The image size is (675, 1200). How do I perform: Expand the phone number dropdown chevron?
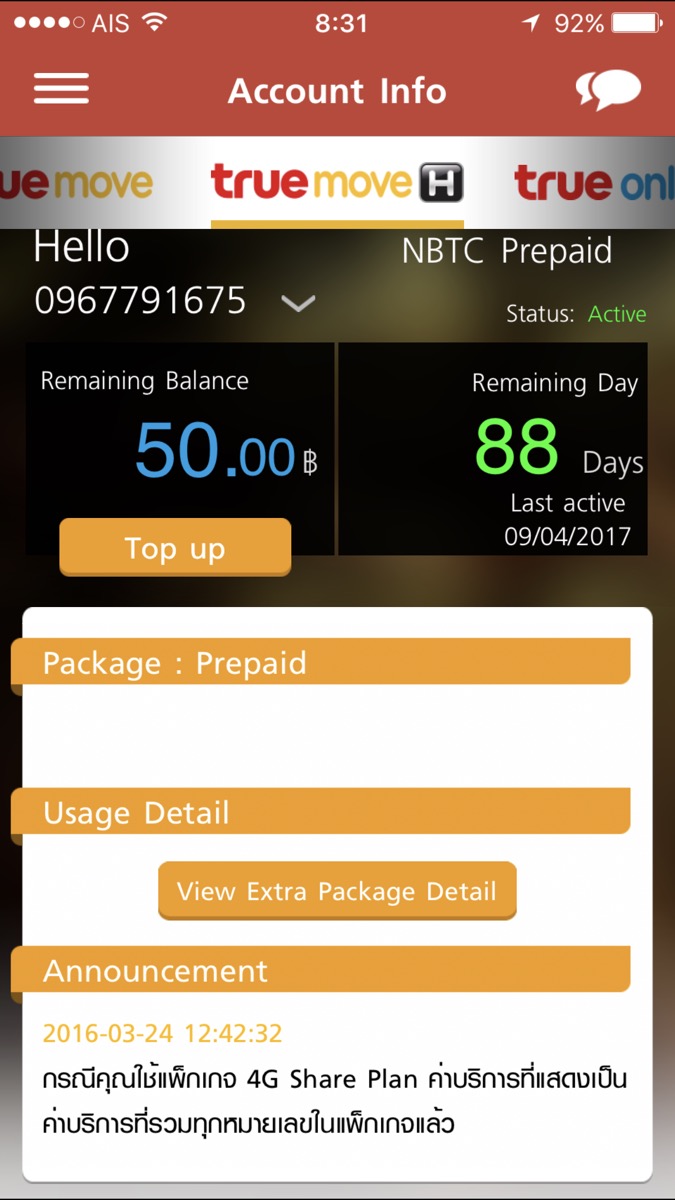point(298,303)
